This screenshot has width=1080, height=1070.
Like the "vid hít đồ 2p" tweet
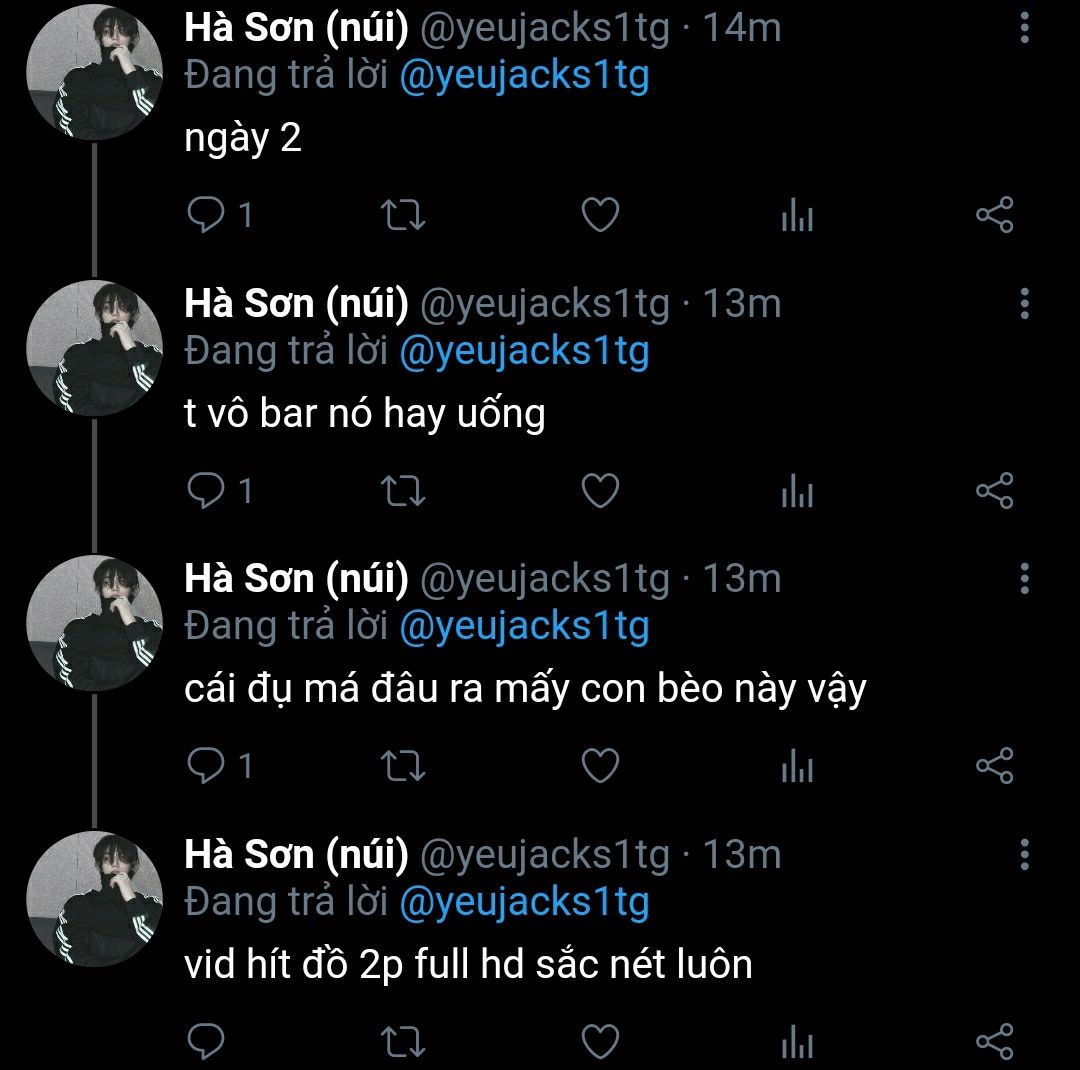(600, 1042)
